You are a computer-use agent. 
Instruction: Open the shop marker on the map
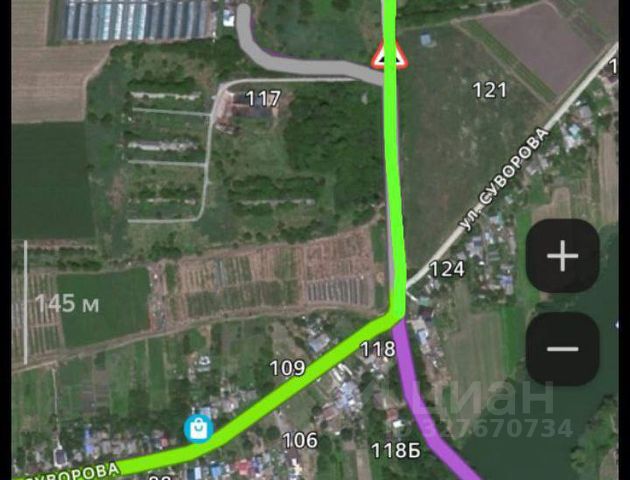click(199, 429)
